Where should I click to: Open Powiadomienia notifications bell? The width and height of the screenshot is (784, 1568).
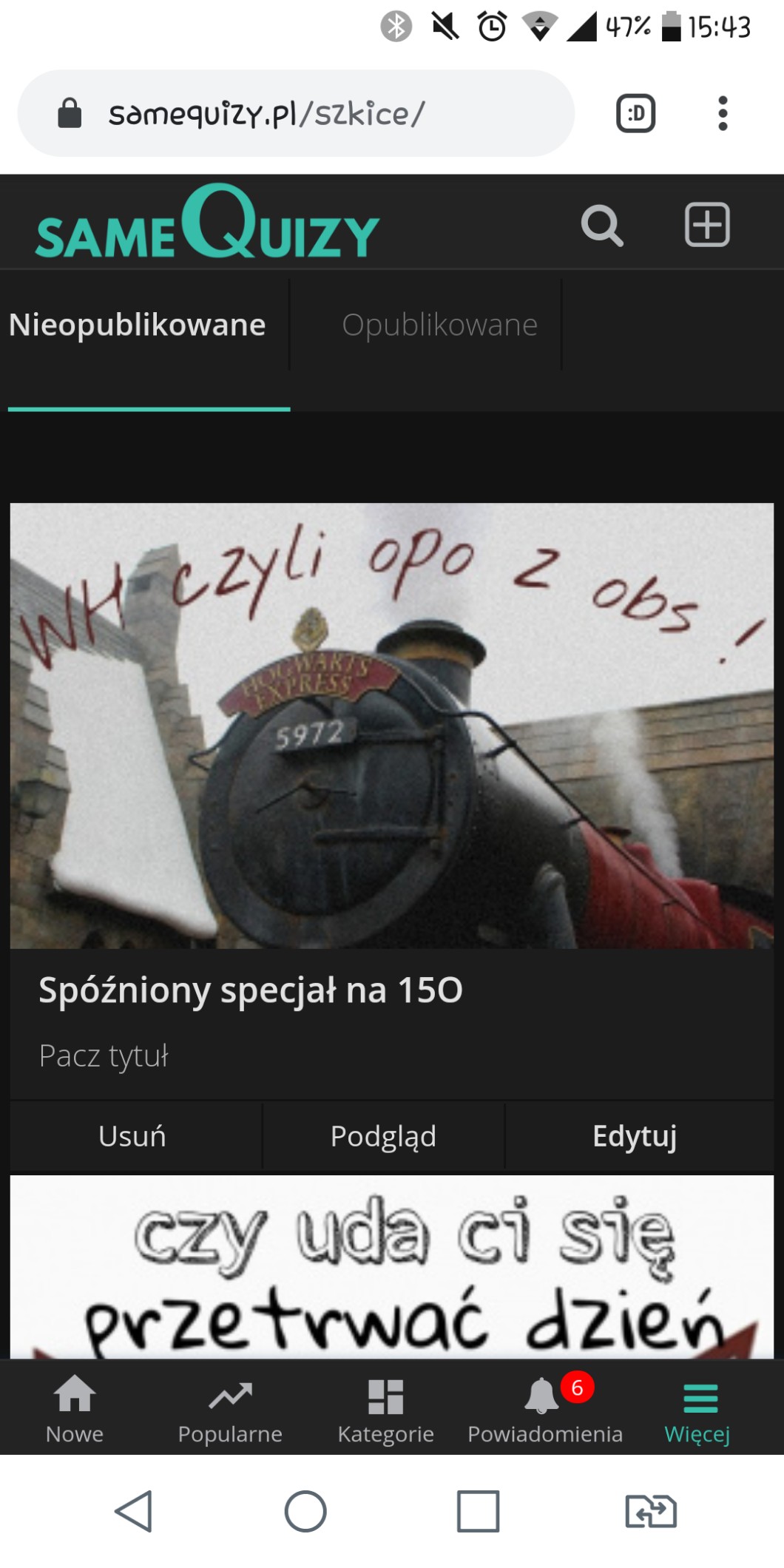(x=544, y=1410)
